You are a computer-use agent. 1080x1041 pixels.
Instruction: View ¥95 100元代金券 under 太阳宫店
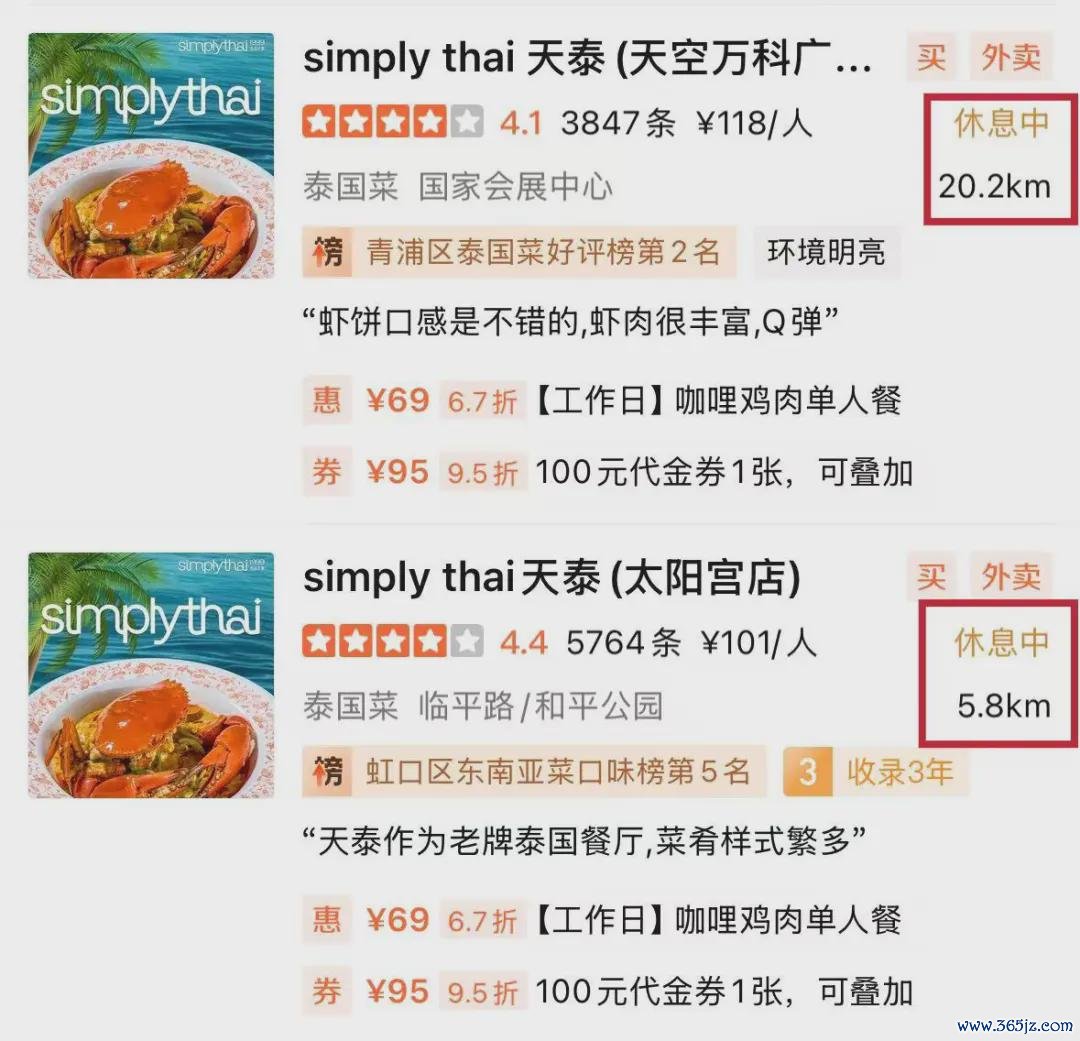tap(610, 991)
